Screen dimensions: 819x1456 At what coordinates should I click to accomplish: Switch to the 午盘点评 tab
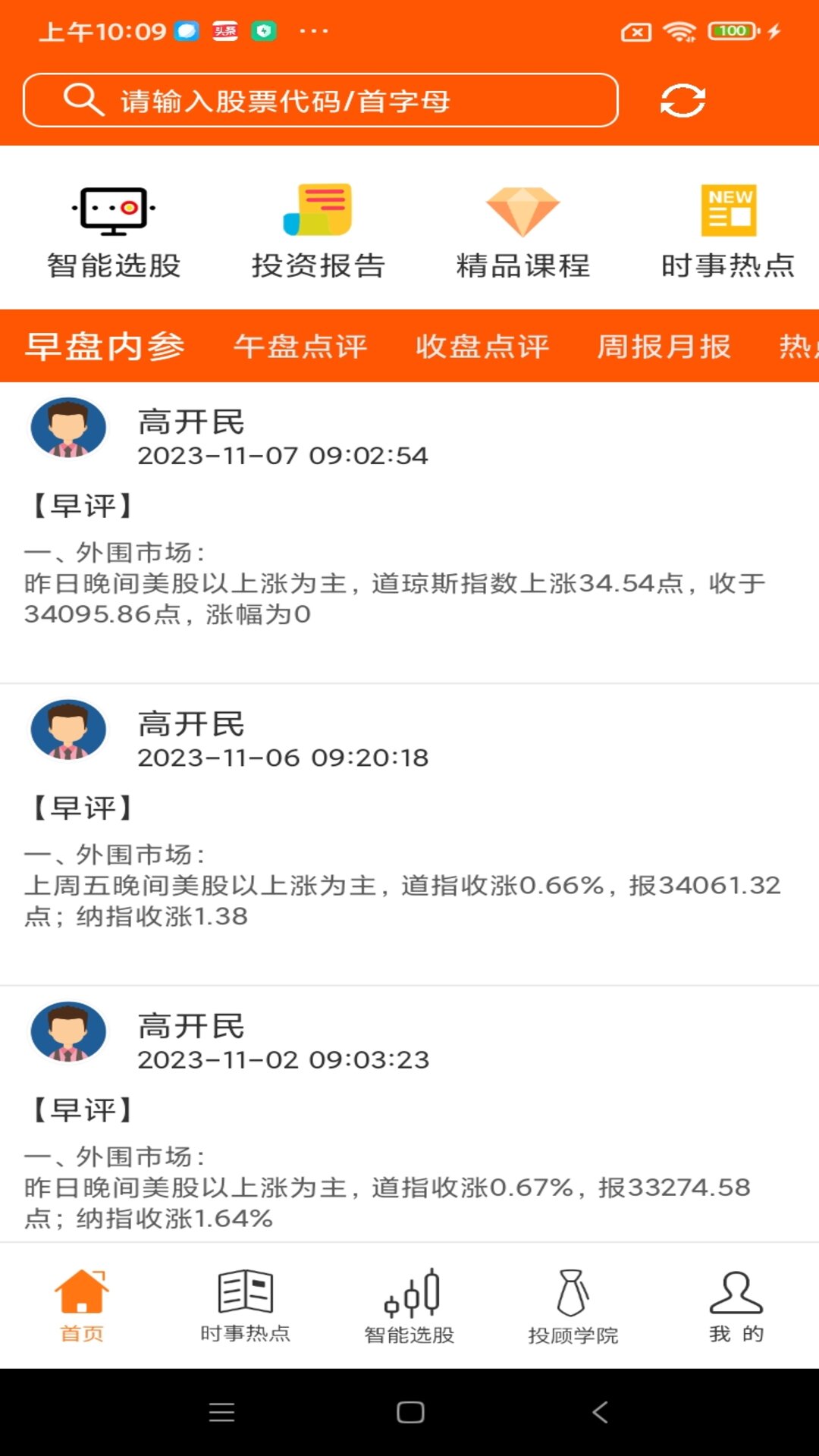coord(300,347)
